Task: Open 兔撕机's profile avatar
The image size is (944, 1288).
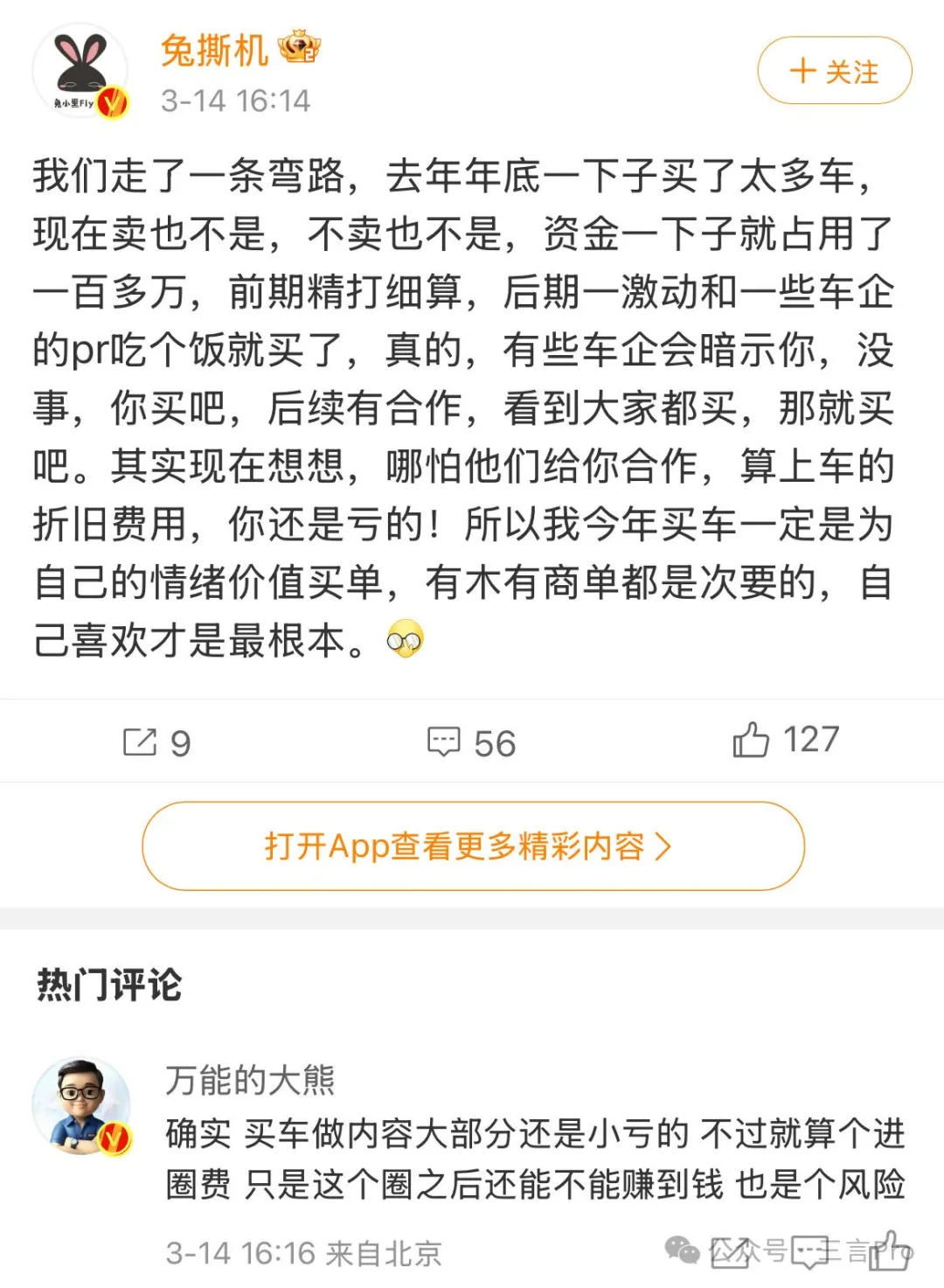Action: (x=80, y=72)
